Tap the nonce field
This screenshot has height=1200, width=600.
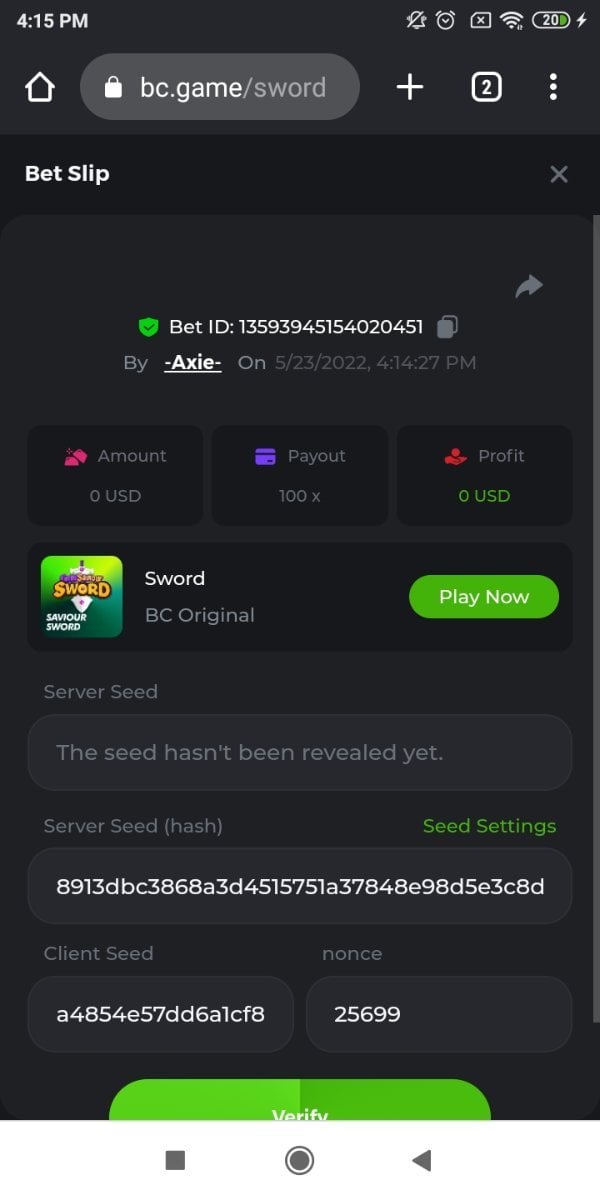[439, 1014]
